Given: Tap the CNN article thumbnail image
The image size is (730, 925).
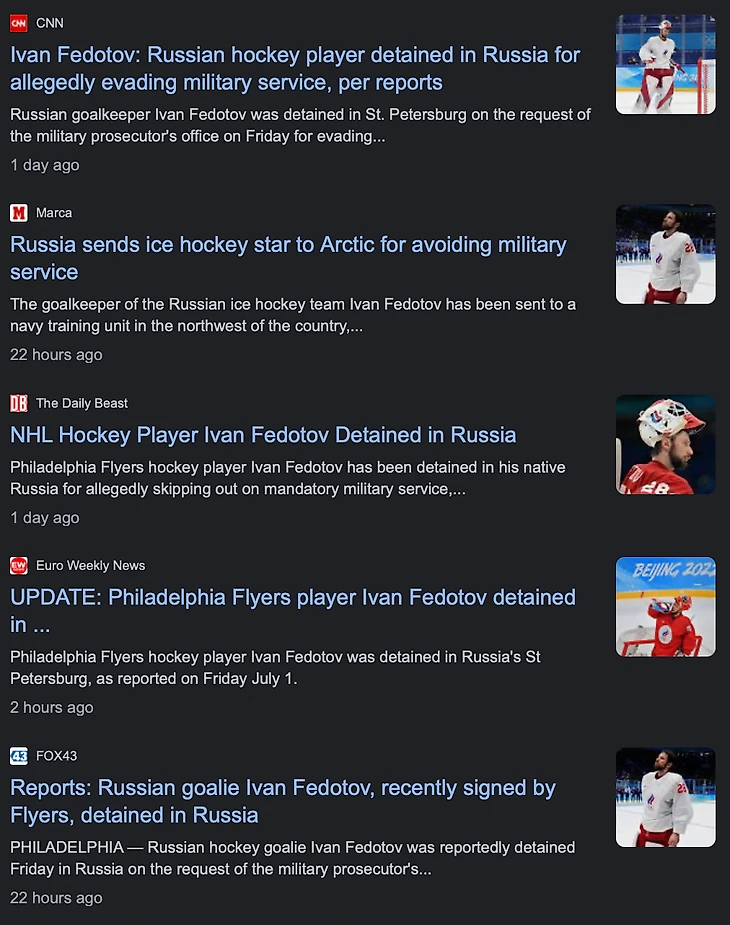Looking at the screenshot, I should [665, 64].
